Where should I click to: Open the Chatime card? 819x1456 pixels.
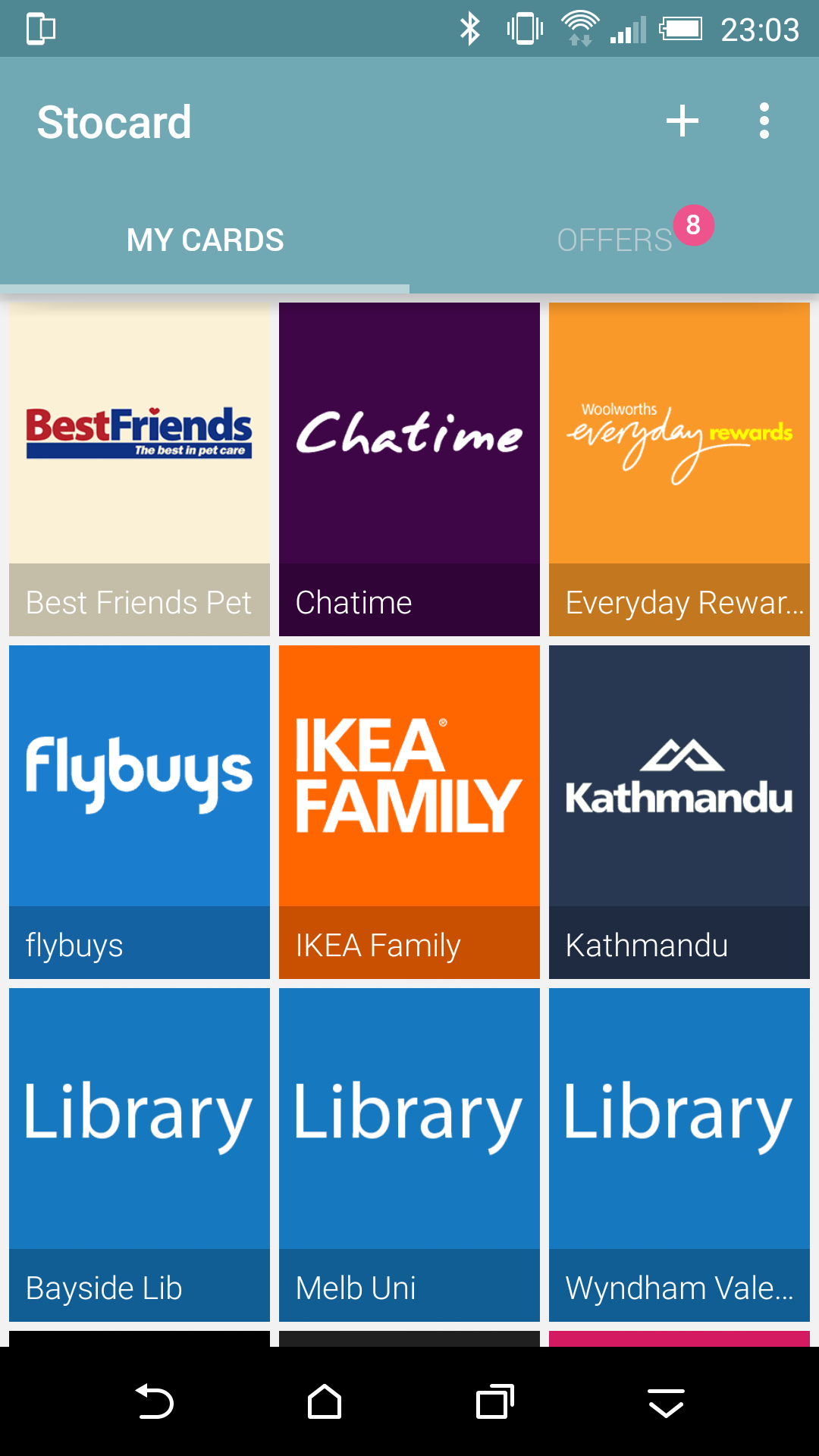409,469
